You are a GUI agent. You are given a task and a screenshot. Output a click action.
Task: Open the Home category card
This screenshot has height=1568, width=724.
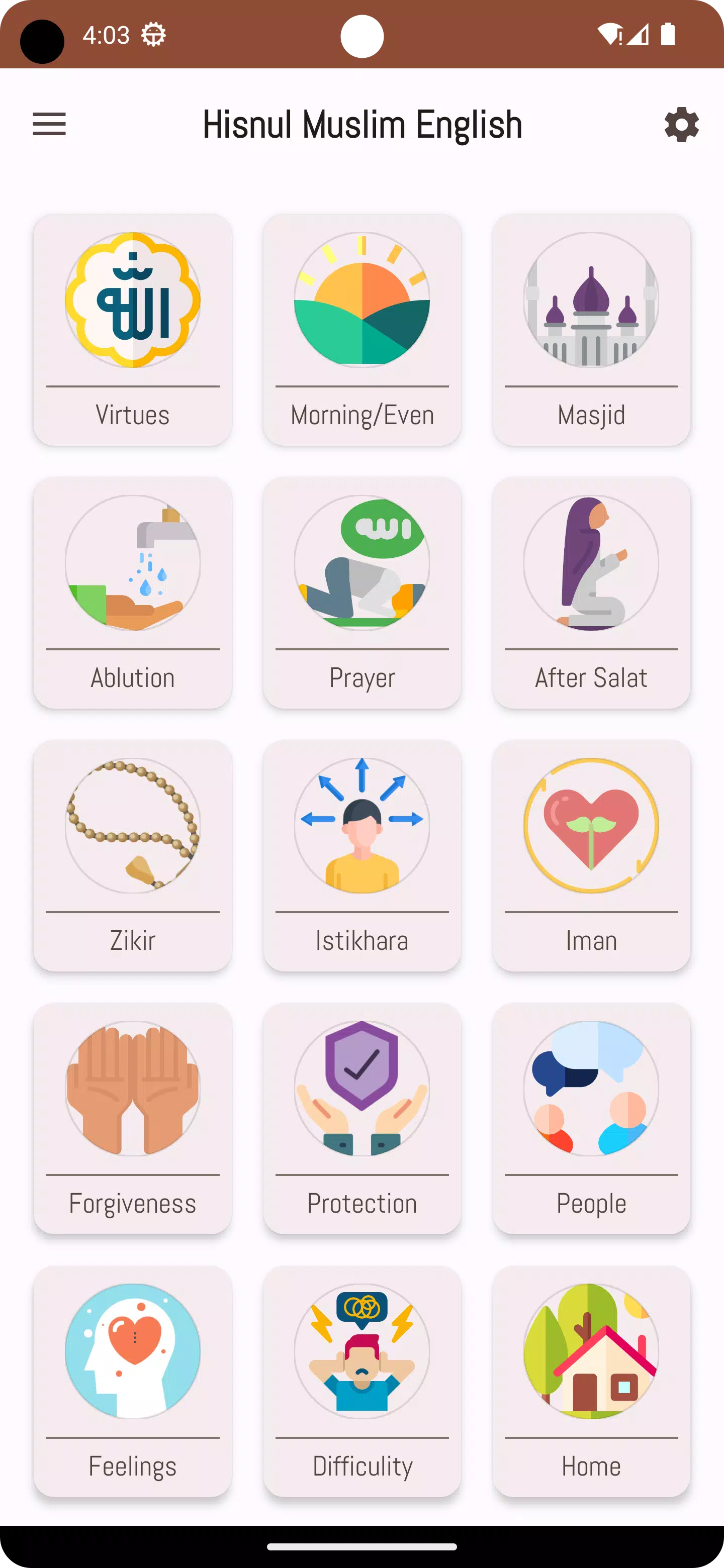pos(591,1381)
